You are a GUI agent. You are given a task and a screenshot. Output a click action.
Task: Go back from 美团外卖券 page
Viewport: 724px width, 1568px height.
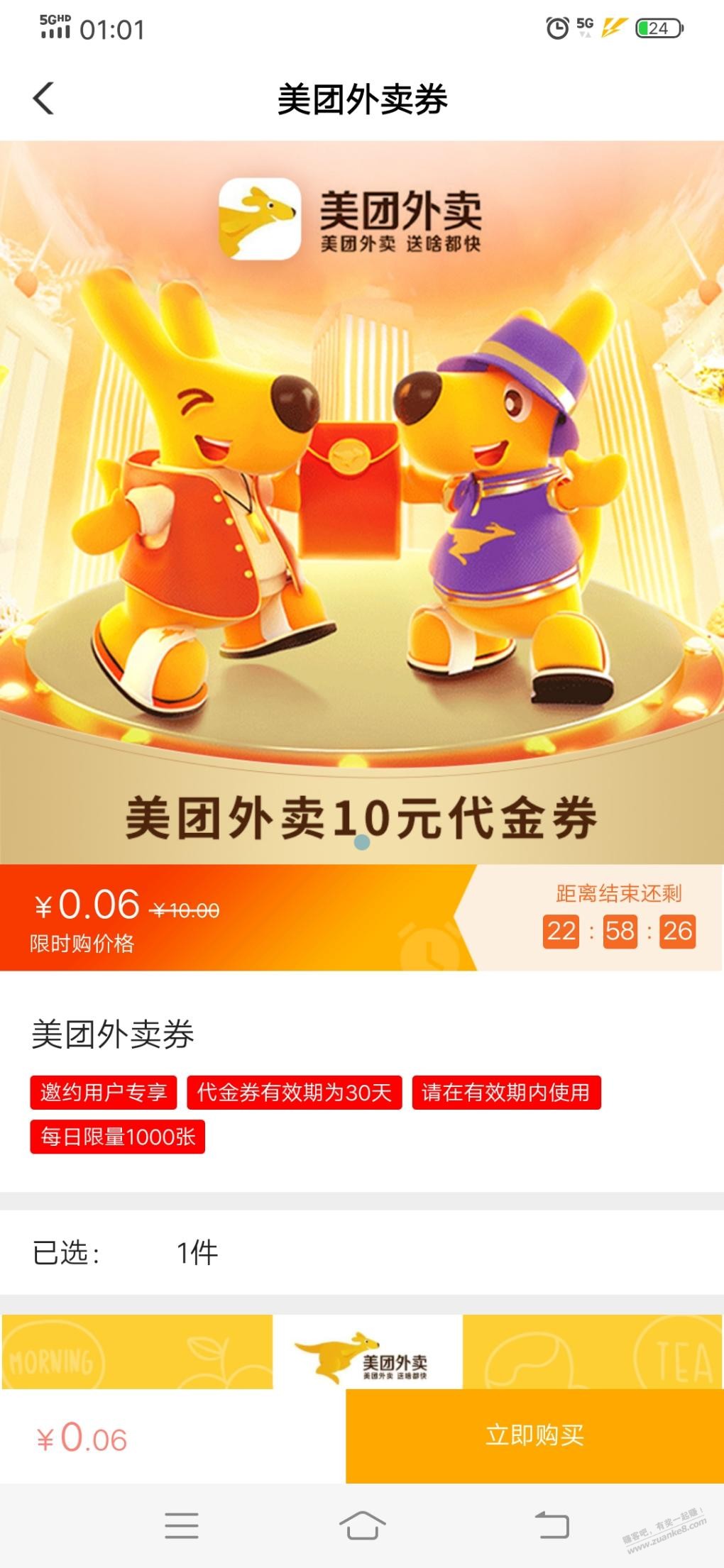click(x=44, y=99)
